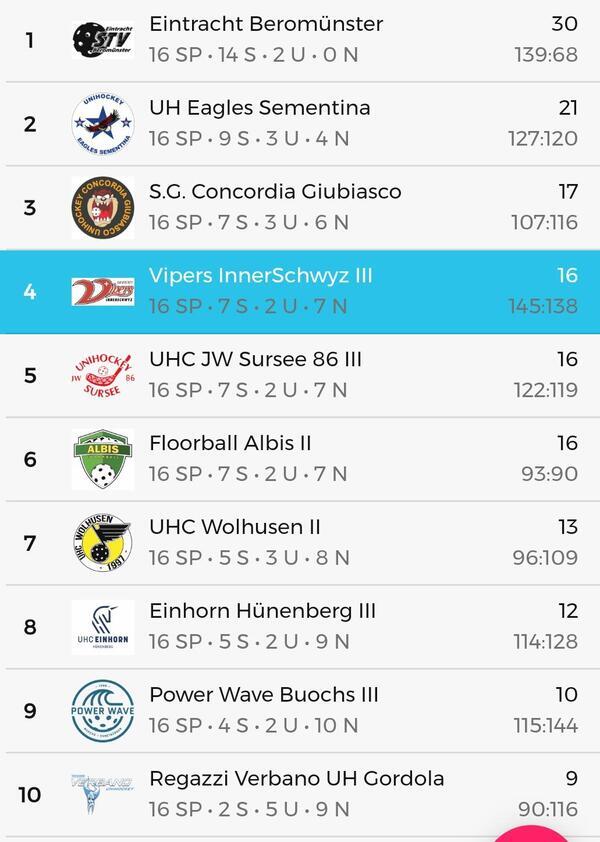Open Eintracht Beromünster team row

coord(300,40)
